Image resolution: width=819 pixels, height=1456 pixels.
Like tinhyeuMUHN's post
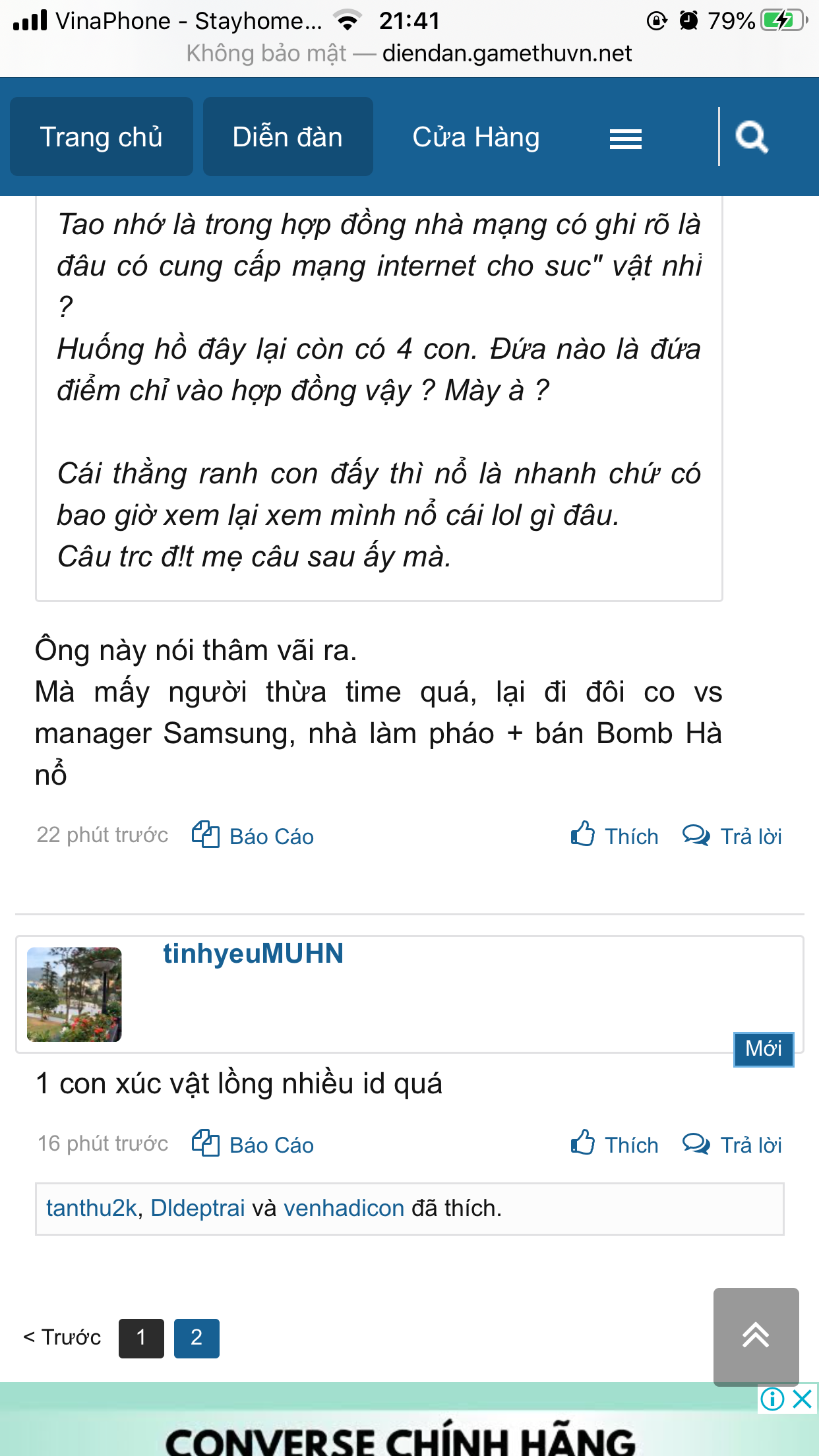615,1145
